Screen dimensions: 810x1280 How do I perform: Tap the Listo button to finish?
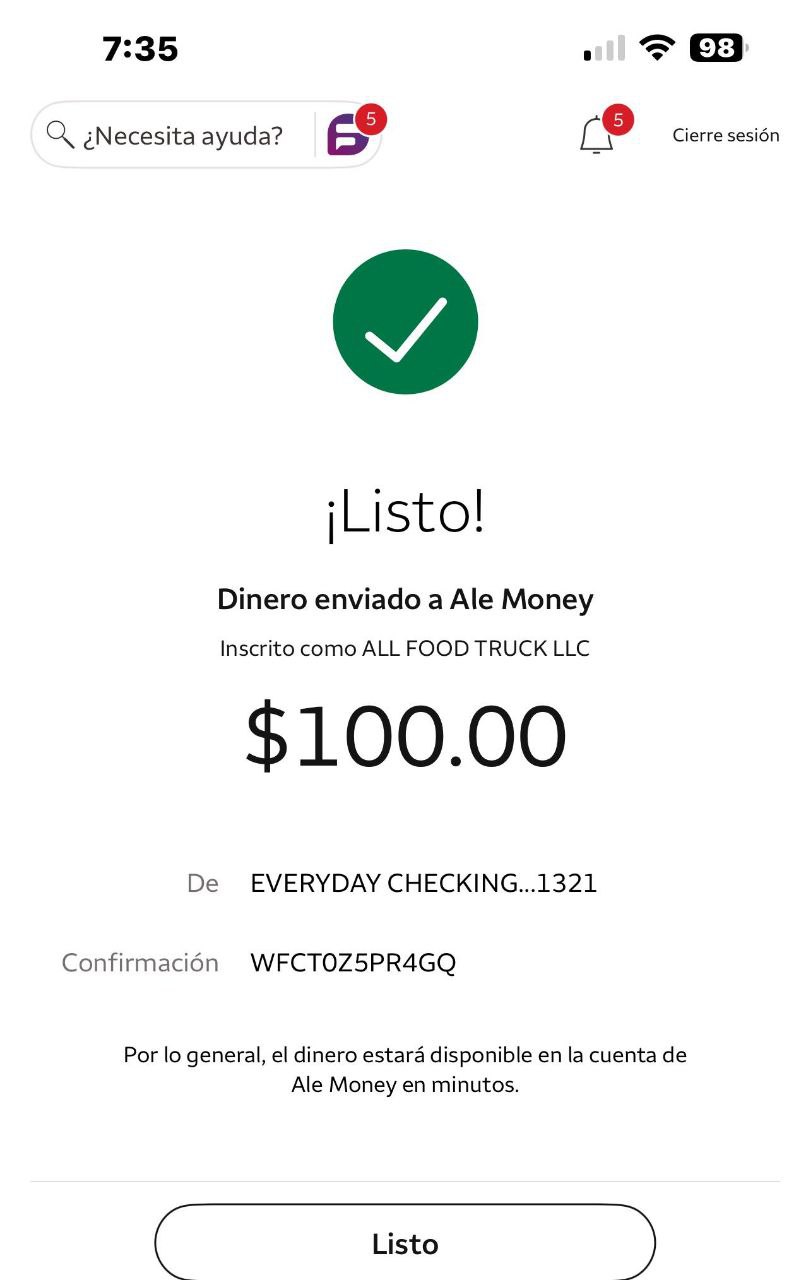405,1244
